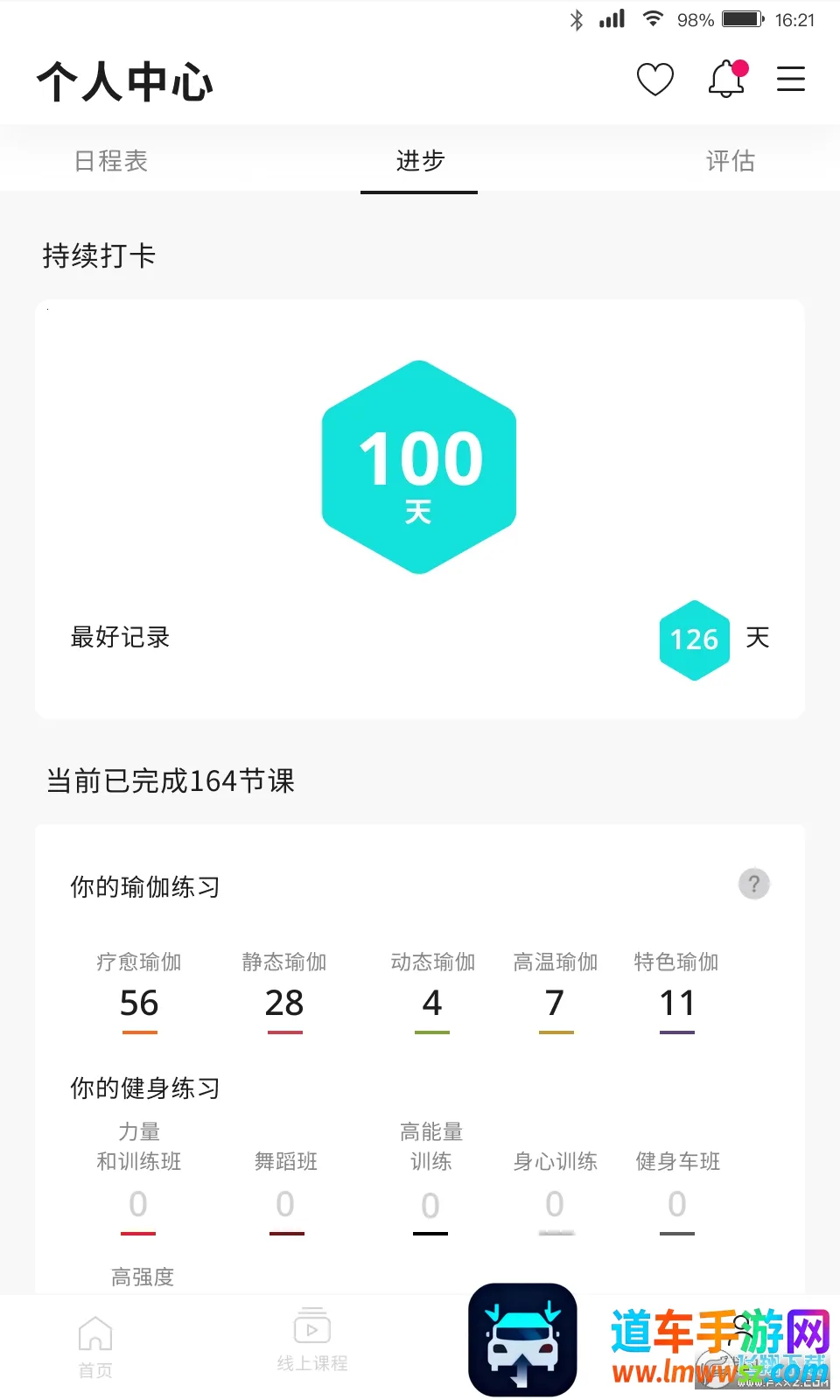Open favorites with the heart icon
The image size is (840, 1400).
(x=654, y=80)
